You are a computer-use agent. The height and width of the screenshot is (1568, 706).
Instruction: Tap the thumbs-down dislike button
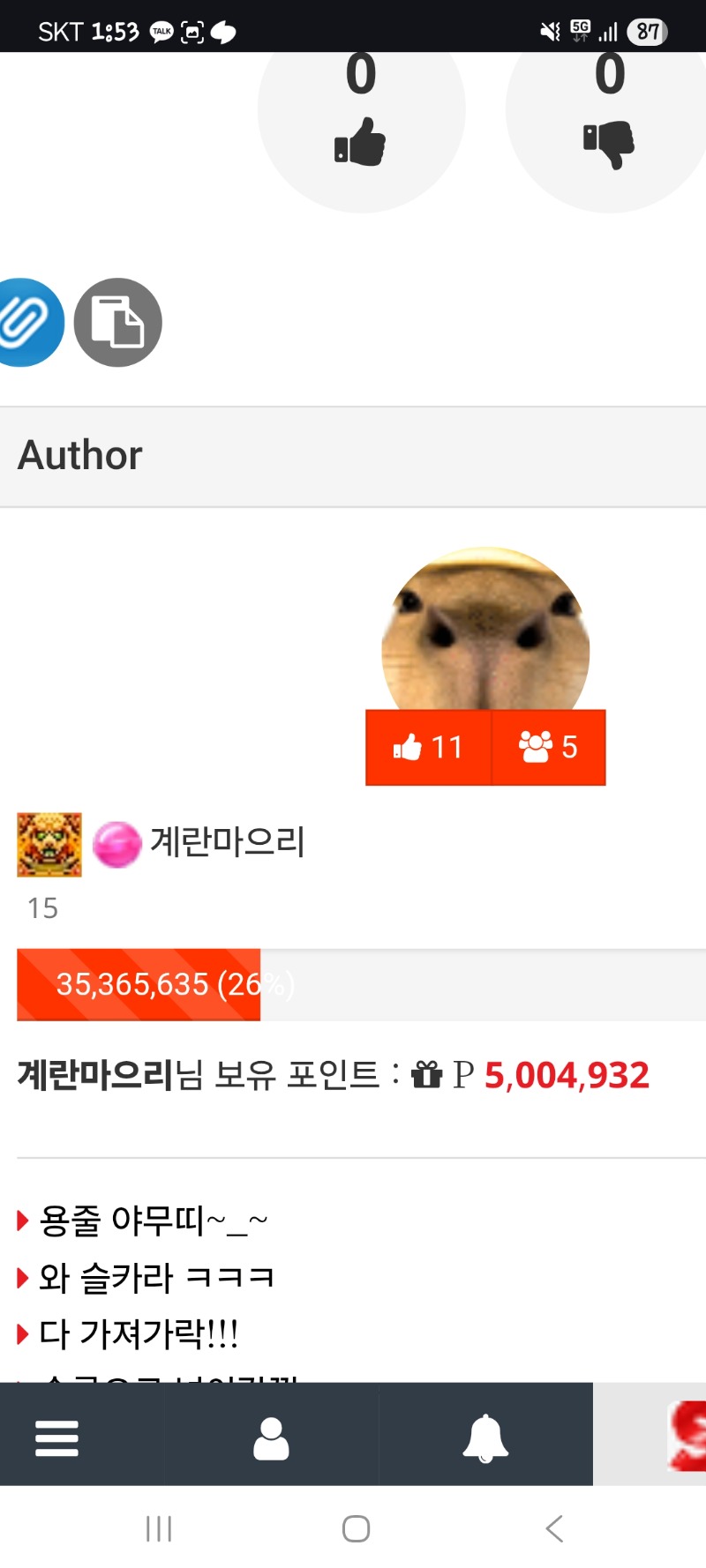point(609,132)
